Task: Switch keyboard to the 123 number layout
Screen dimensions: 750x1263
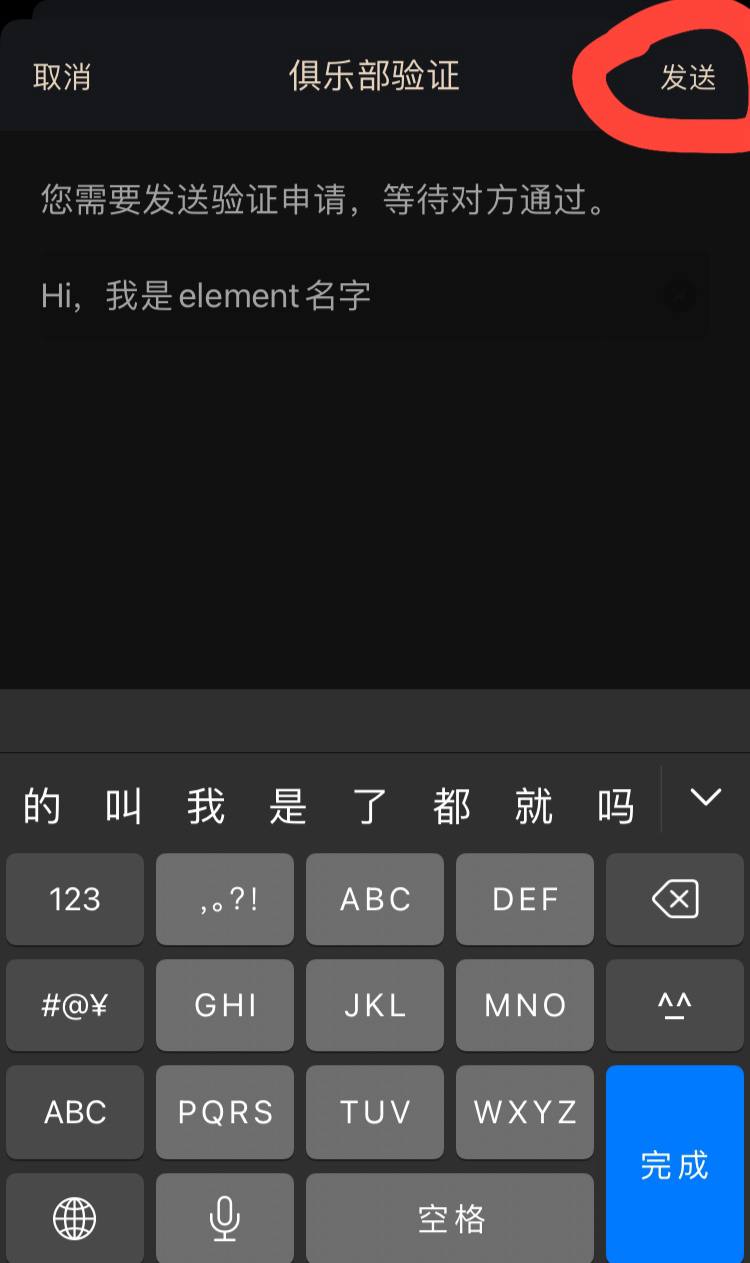Action: [75, 899]
